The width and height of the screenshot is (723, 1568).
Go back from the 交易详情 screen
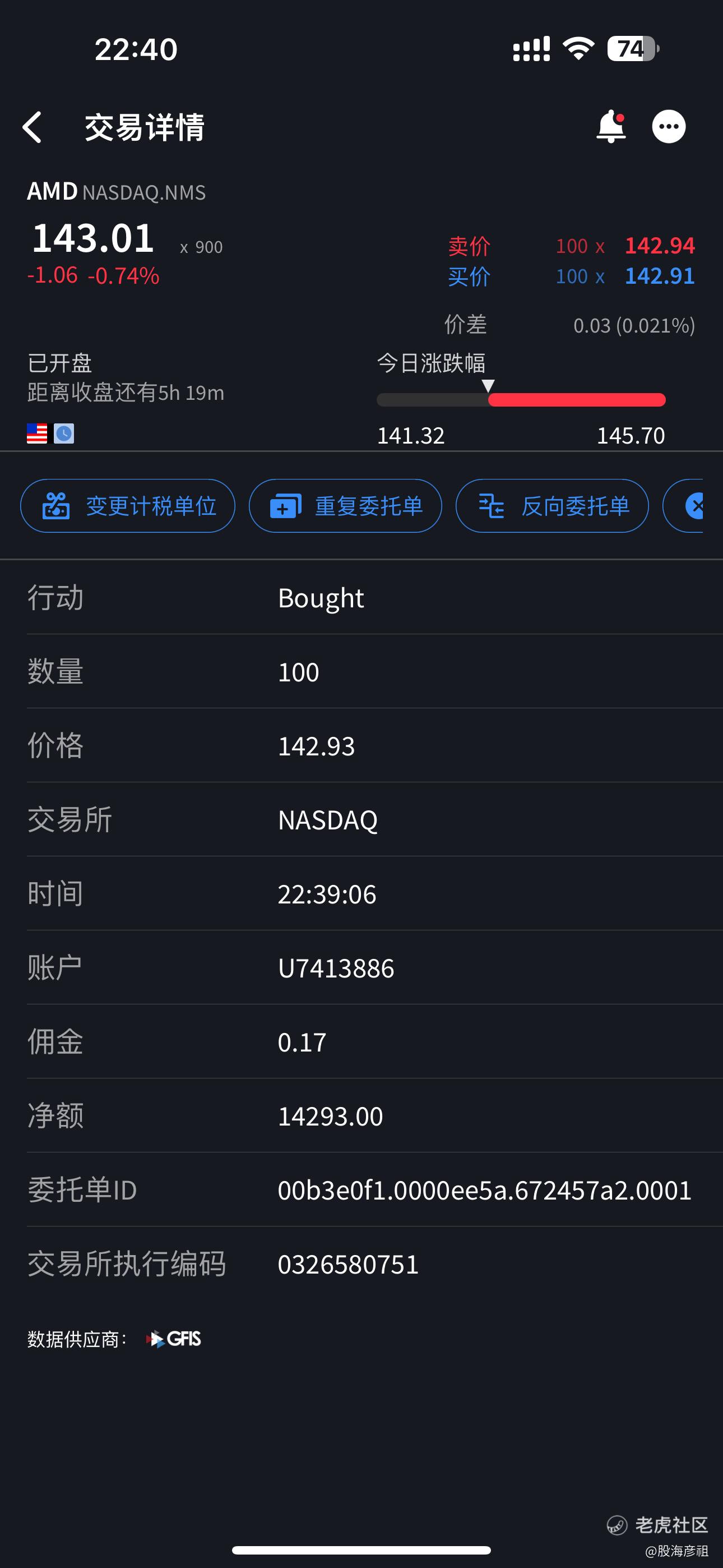click(33, 127)
